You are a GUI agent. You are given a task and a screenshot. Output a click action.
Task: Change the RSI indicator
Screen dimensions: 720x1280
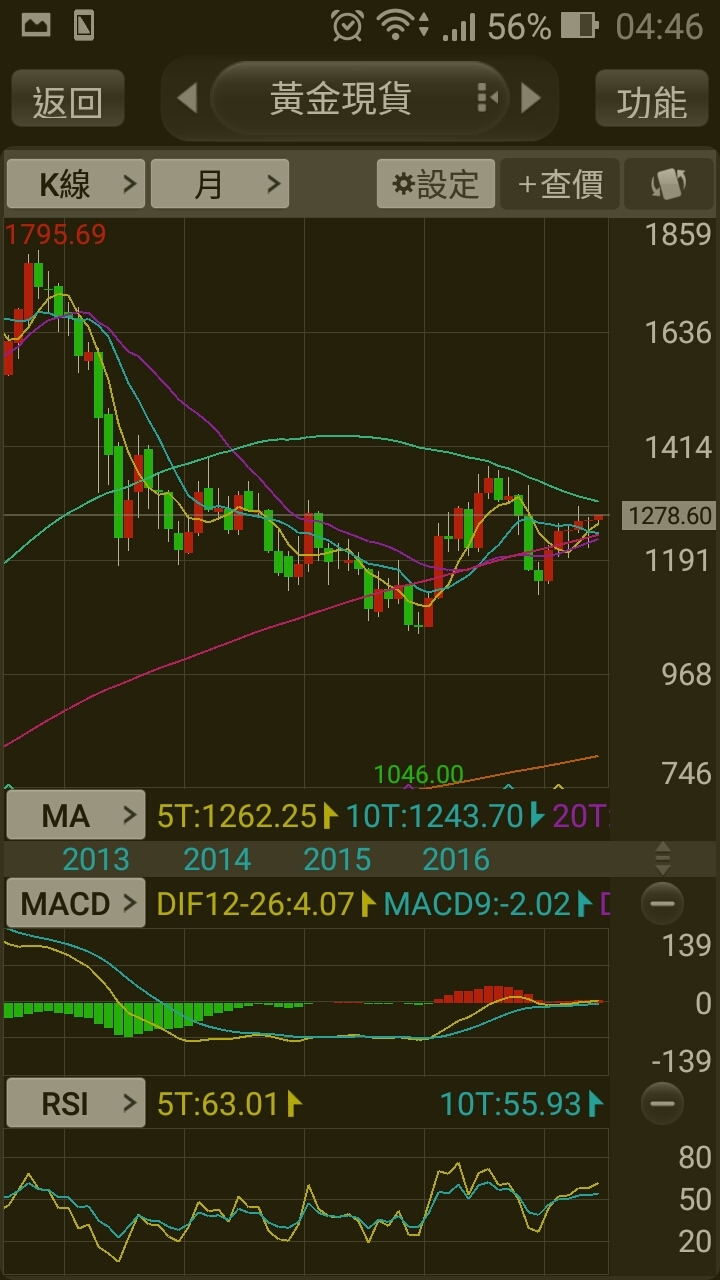point(76,1104)
